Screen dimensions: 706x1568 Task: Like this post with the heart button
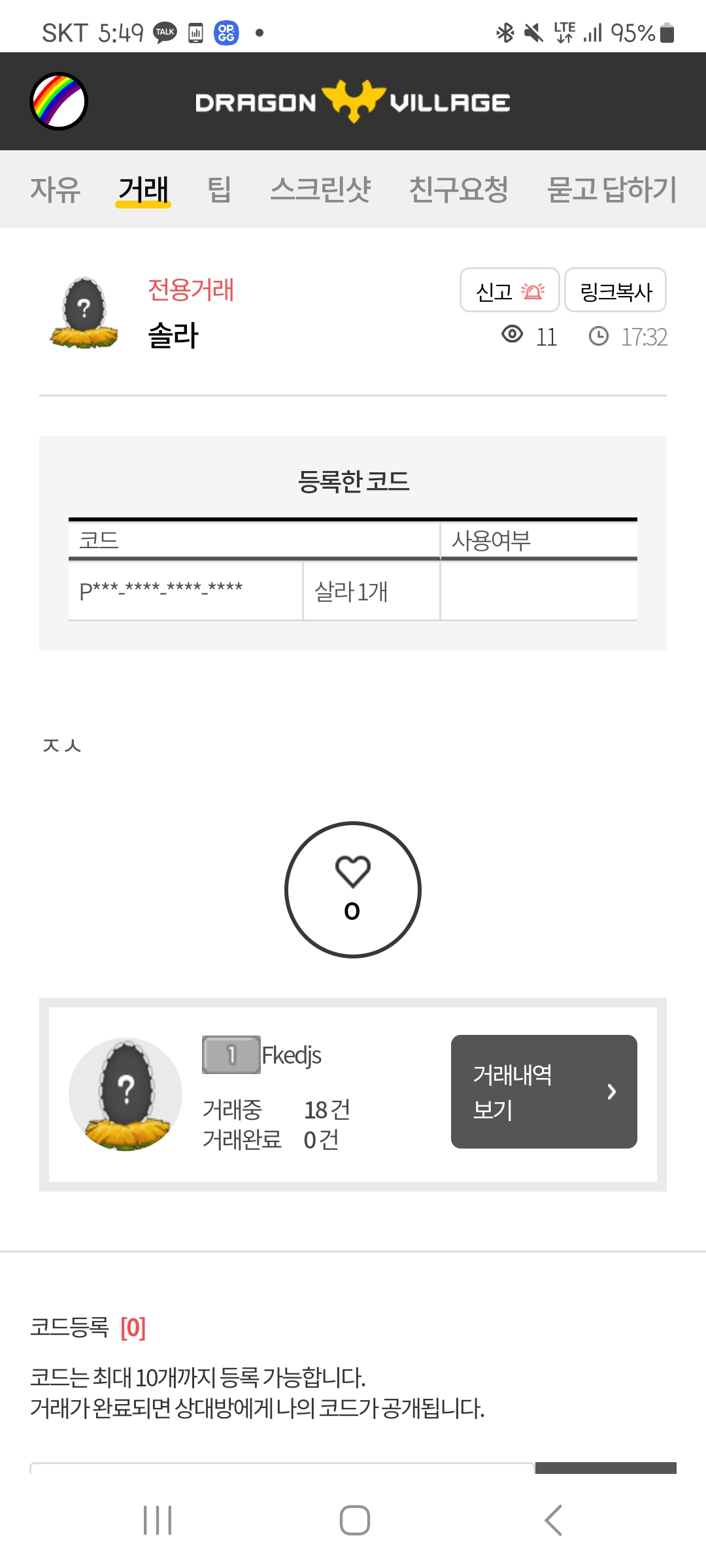pos(353,889)
